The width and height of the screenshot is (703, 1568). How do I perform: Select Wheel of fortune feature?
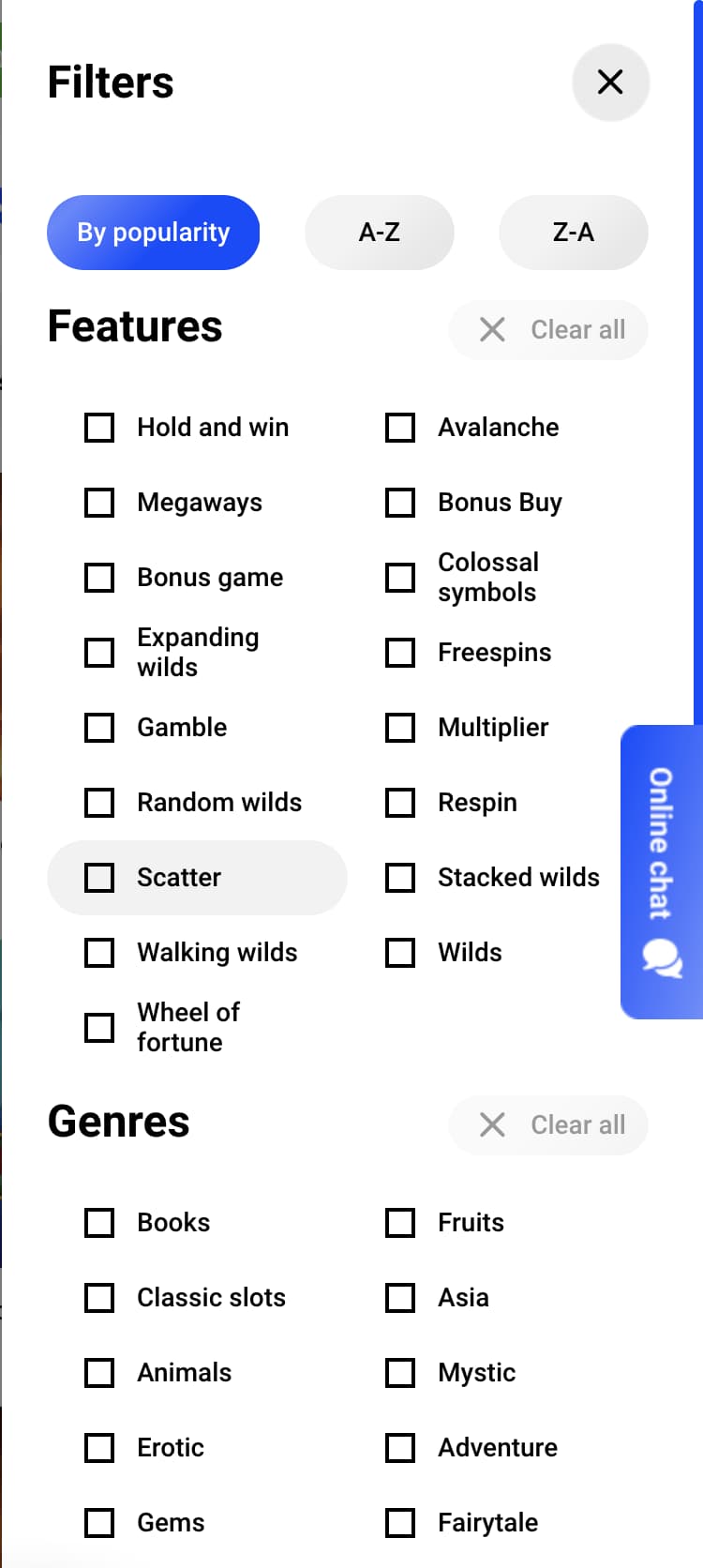click(99, 1028)
